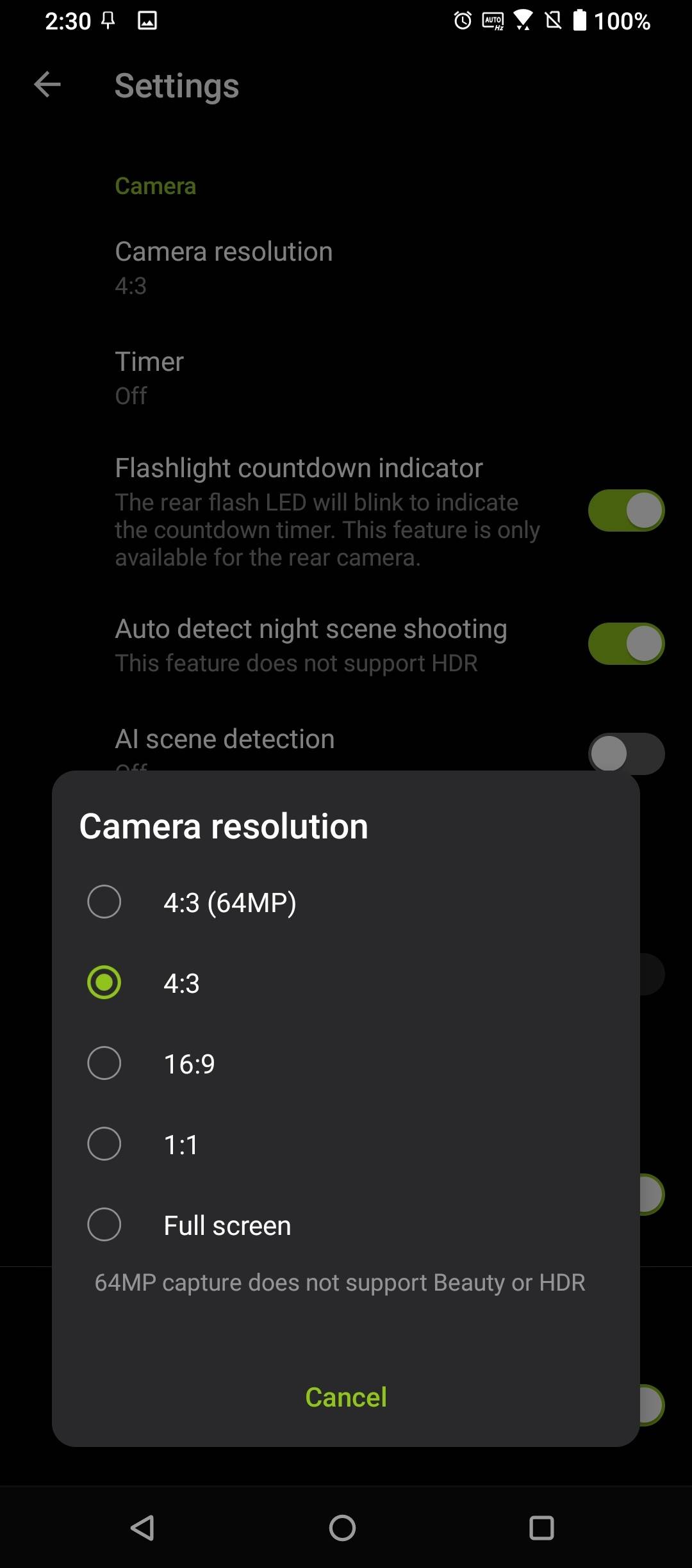Go to the home screen
The width and height of the screenshot is (692, 1568).
click(343, 1528)
